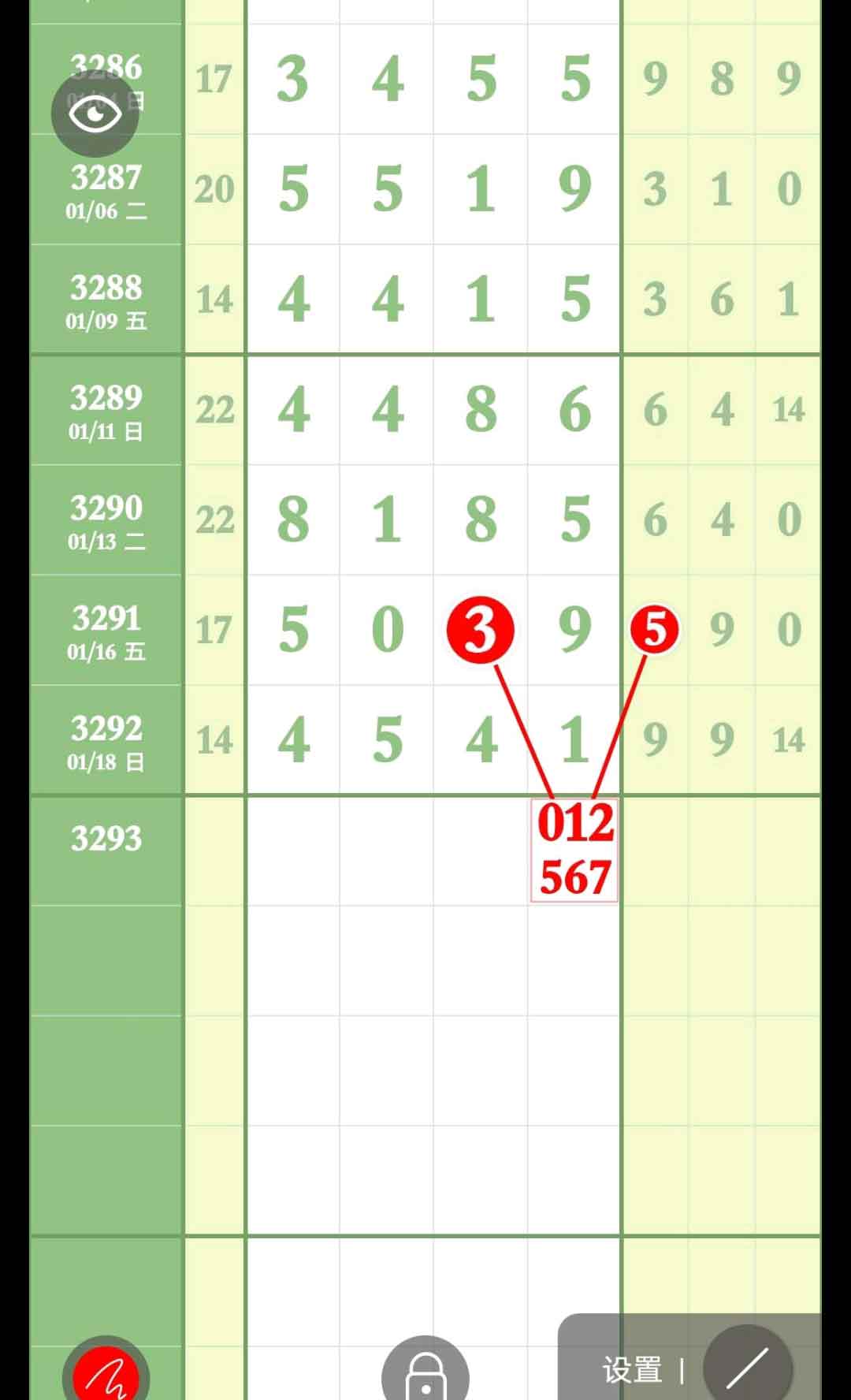Open the red handwriting pen tool

[x=106, y=1375]
